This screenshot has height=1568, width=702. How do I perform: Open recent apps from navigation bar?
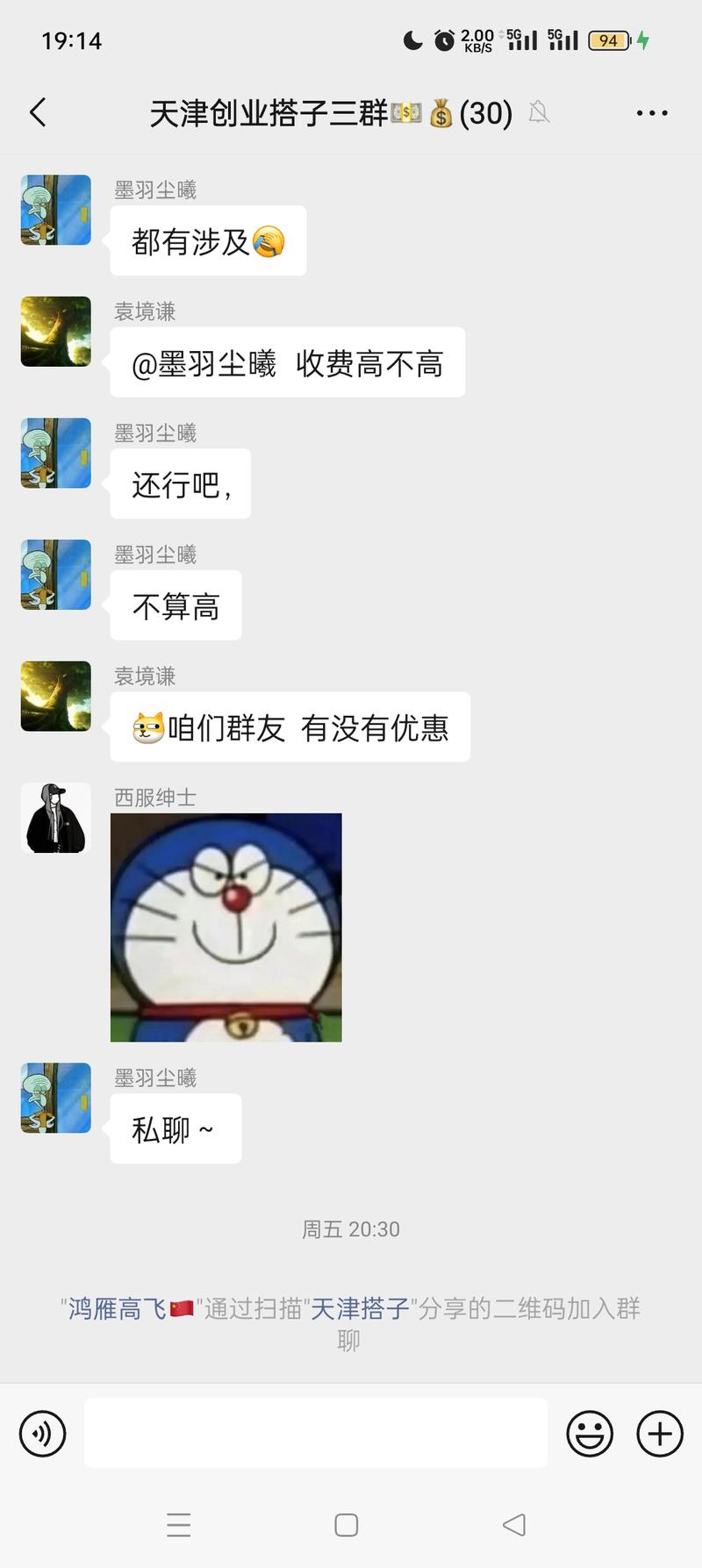point(179,1525)
